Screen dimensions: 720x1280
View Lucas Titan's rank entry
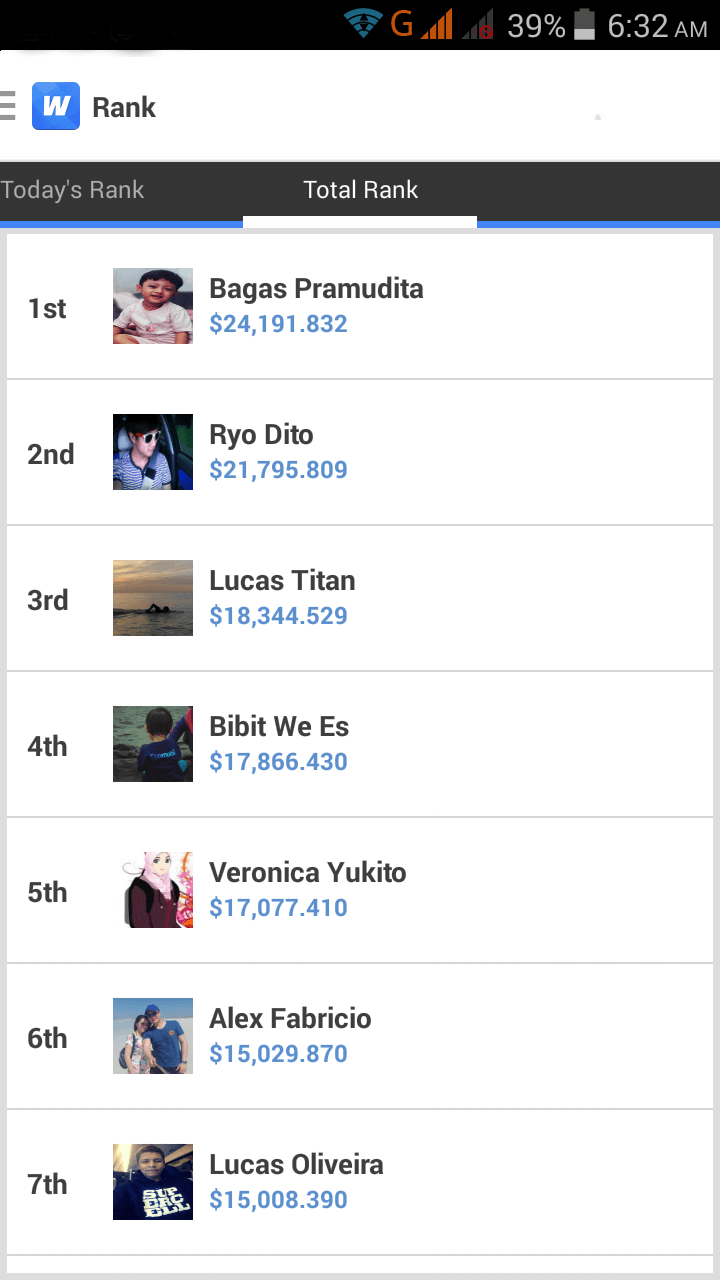(360, 598)
